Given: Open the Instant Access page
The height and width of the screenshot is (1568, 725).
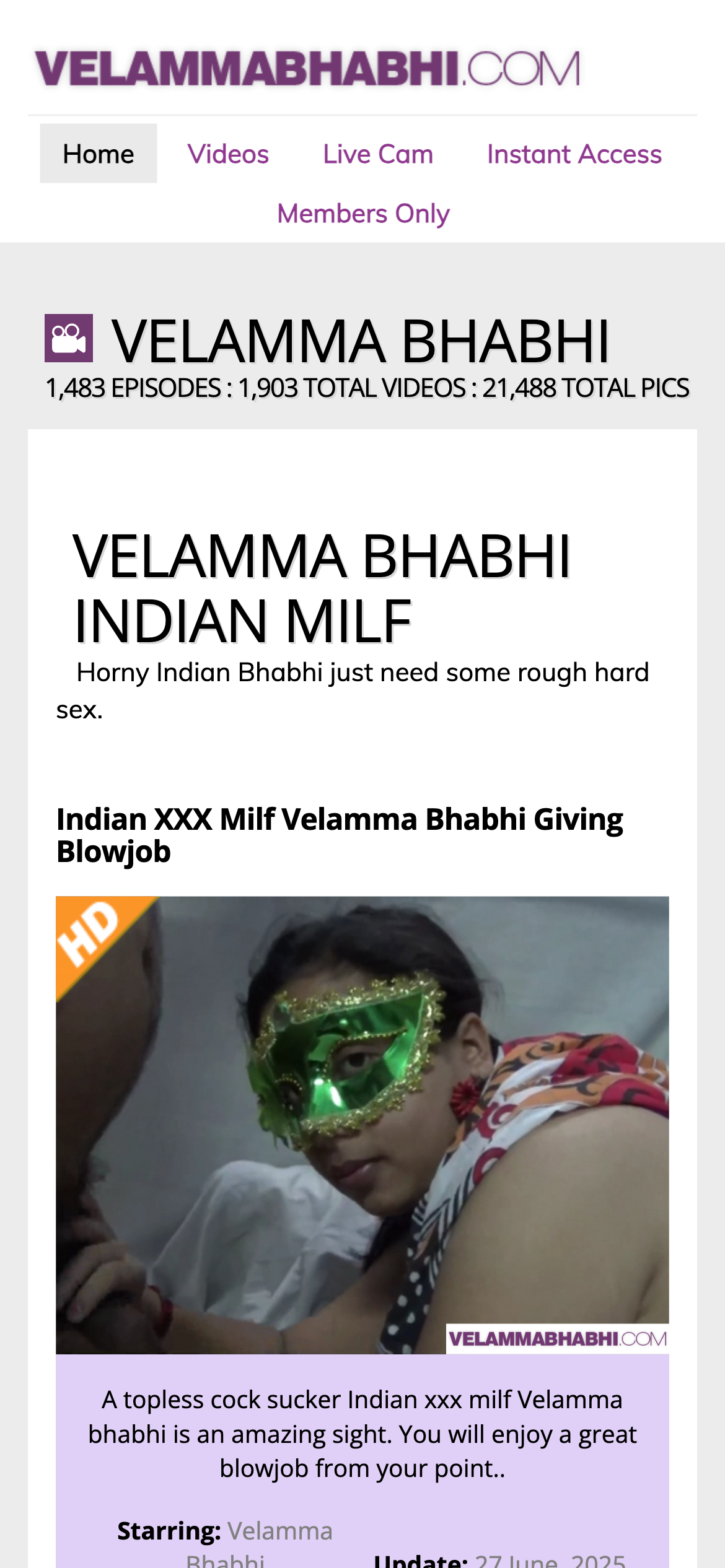Looking at the screenshot, I should click(x=574, y=154).
